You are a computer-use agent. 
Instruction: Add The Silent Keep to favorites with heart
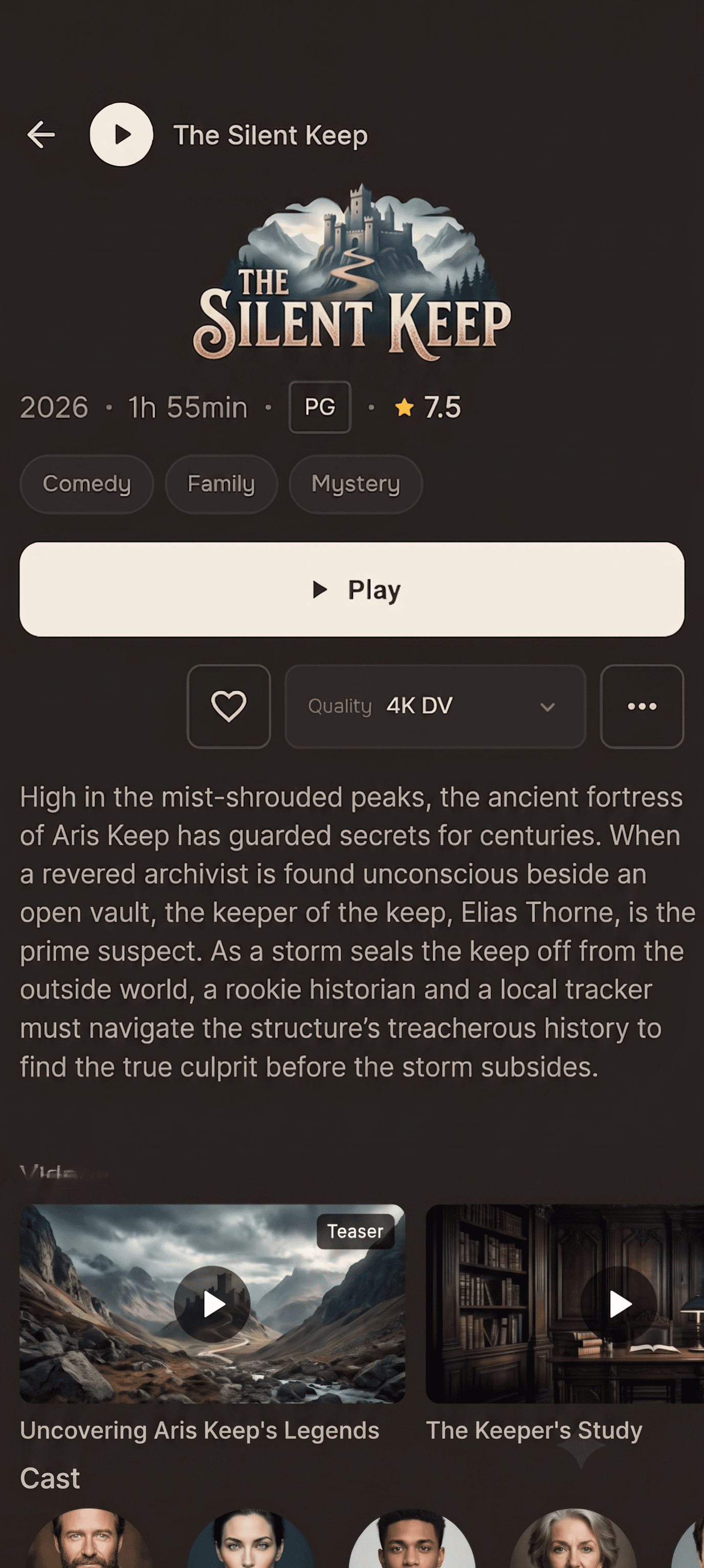229,706
